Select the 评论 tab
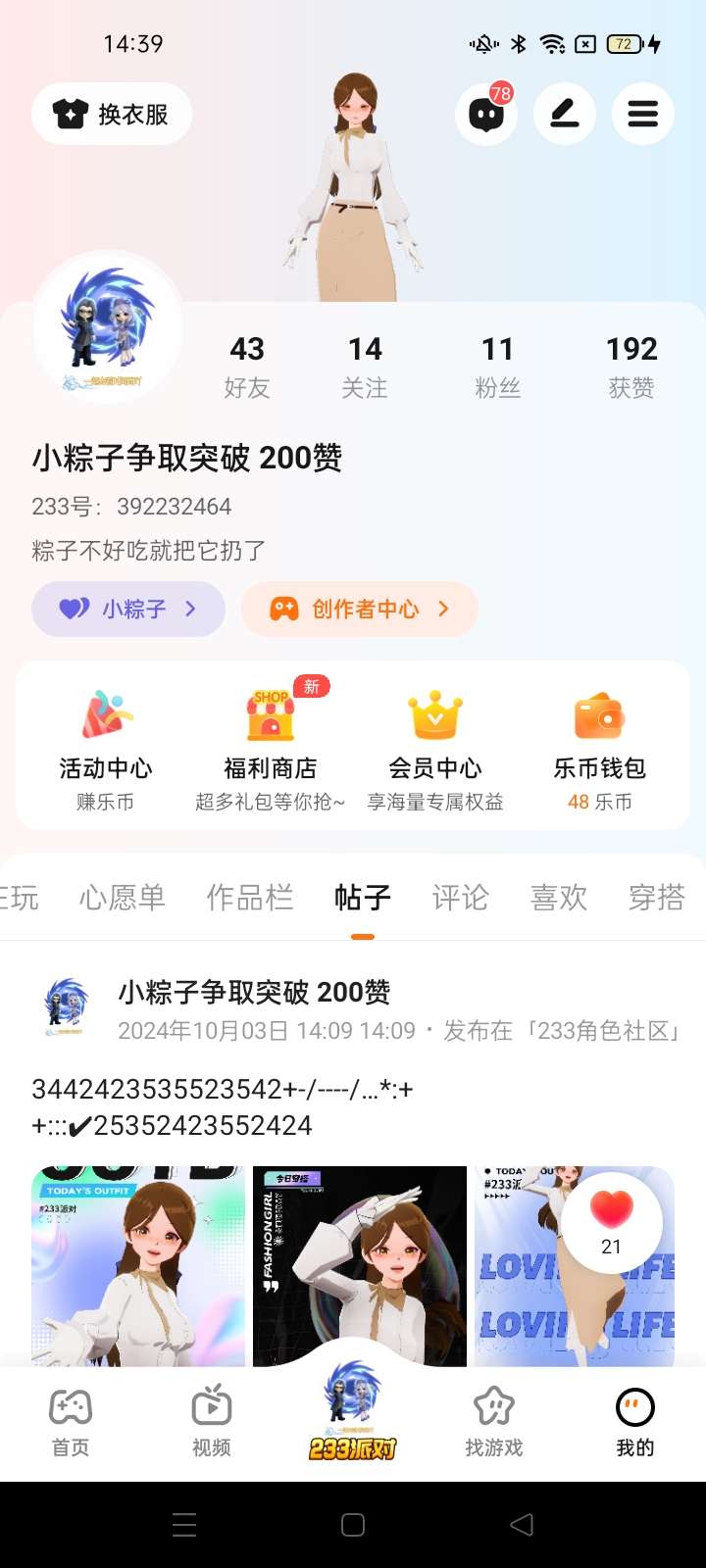This screenshot has width=706, height=1568. 461,897
